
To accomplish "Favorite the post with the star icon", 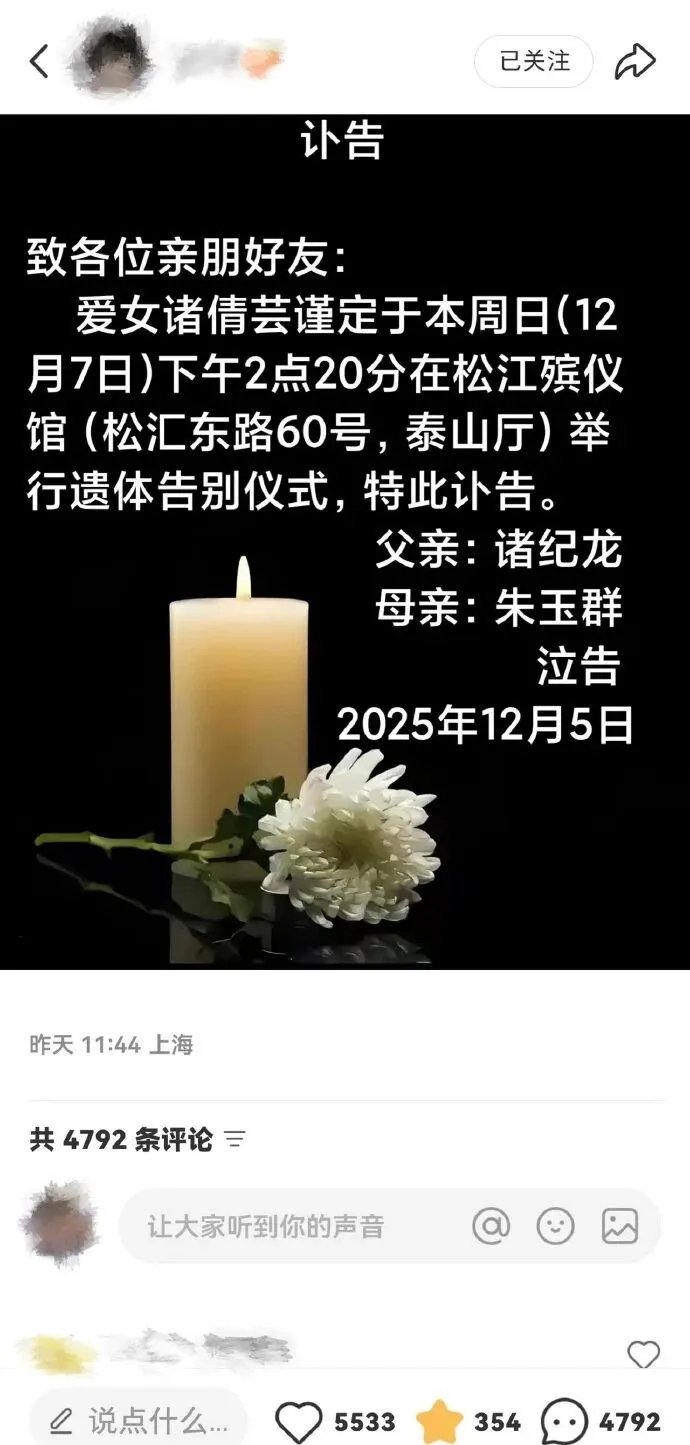I will pos(439,1421).
